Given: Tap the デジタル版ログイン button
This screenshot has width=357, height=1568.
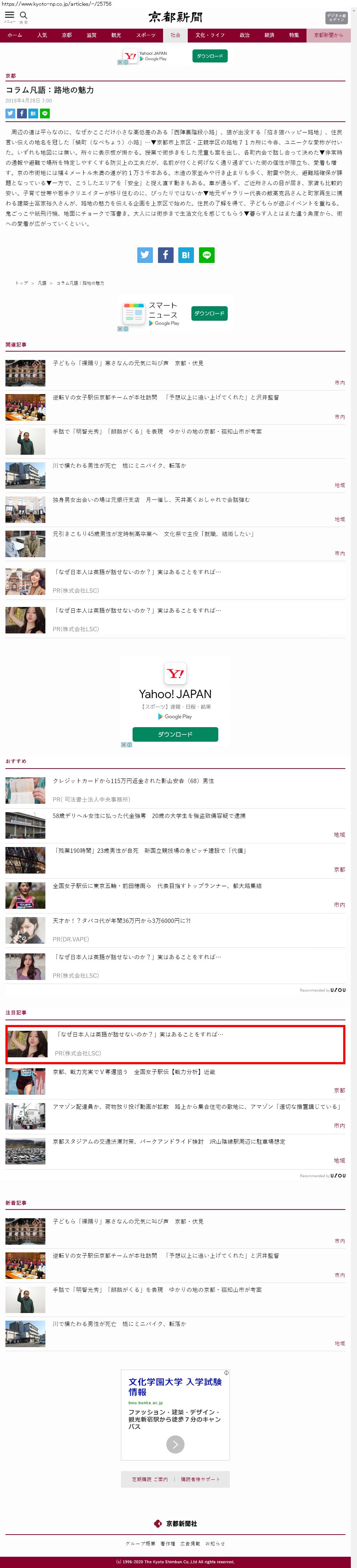Looking at the screenshot, I should (336, 18).
